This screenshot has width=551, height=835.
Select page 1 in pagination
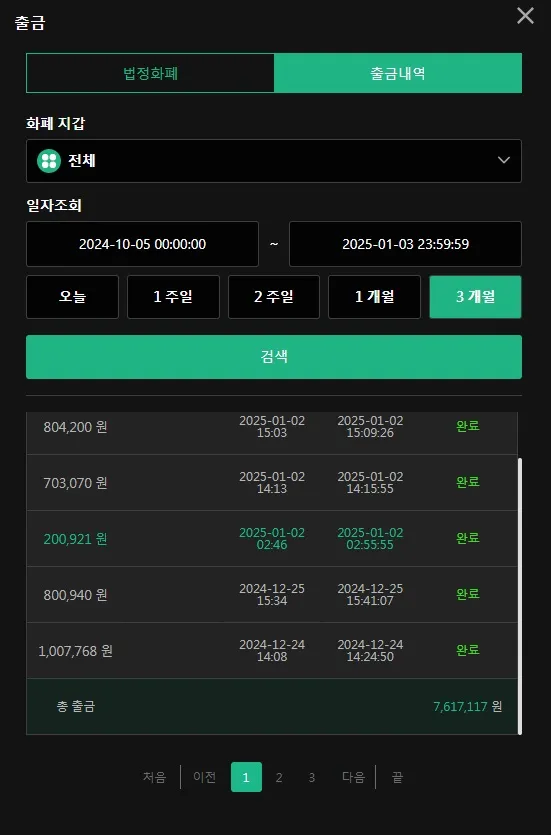(x=246, y=777)
